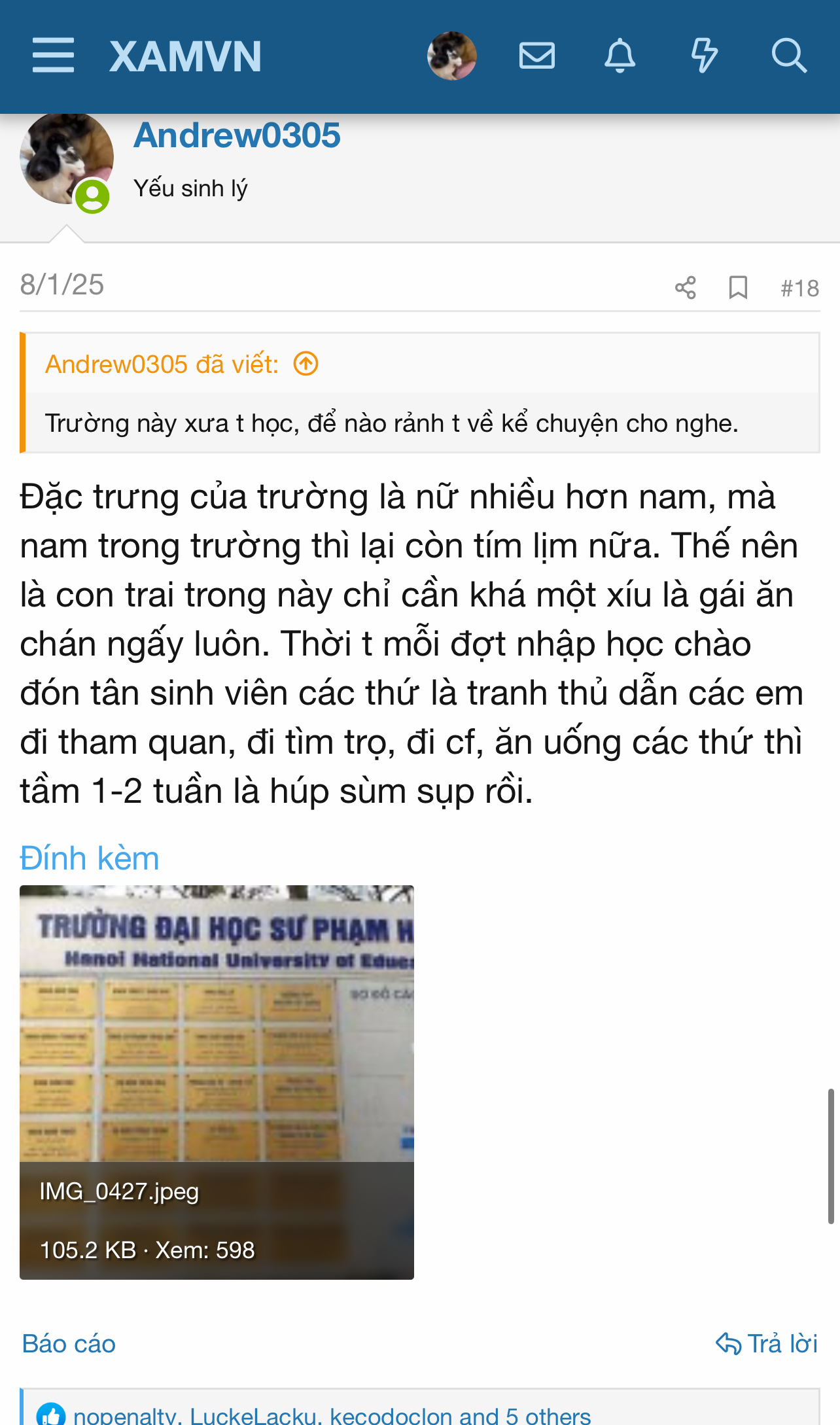Open the 8/1/25 post date link
Image resolution: width=840 pixels, height=1425 pixels.
62,285
